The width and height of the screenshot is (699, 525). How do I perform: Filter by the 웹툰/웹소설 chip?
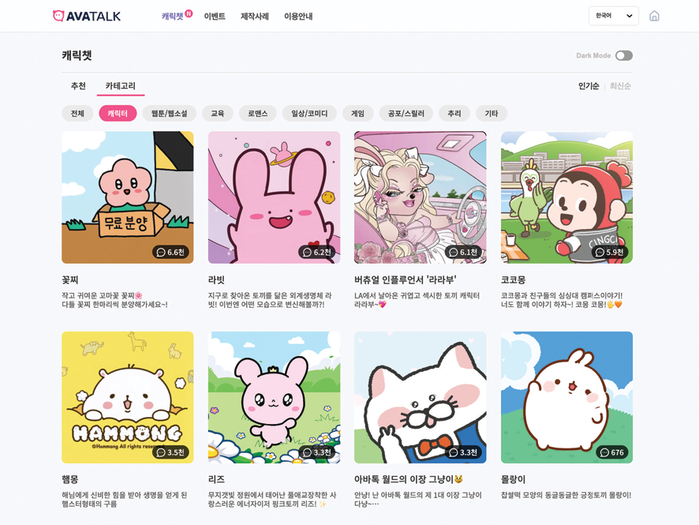click(168, 114)
